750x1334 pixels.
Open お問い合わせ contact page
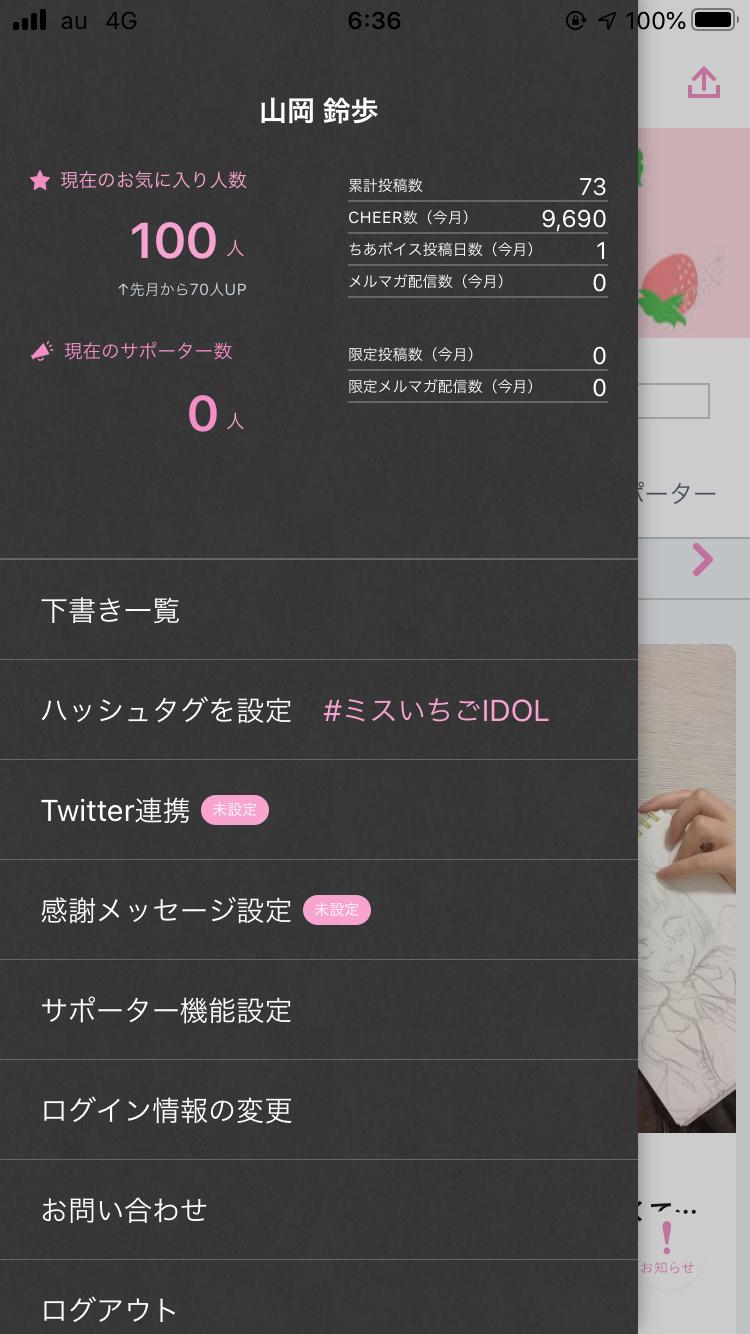click(x=124, y=1210)
